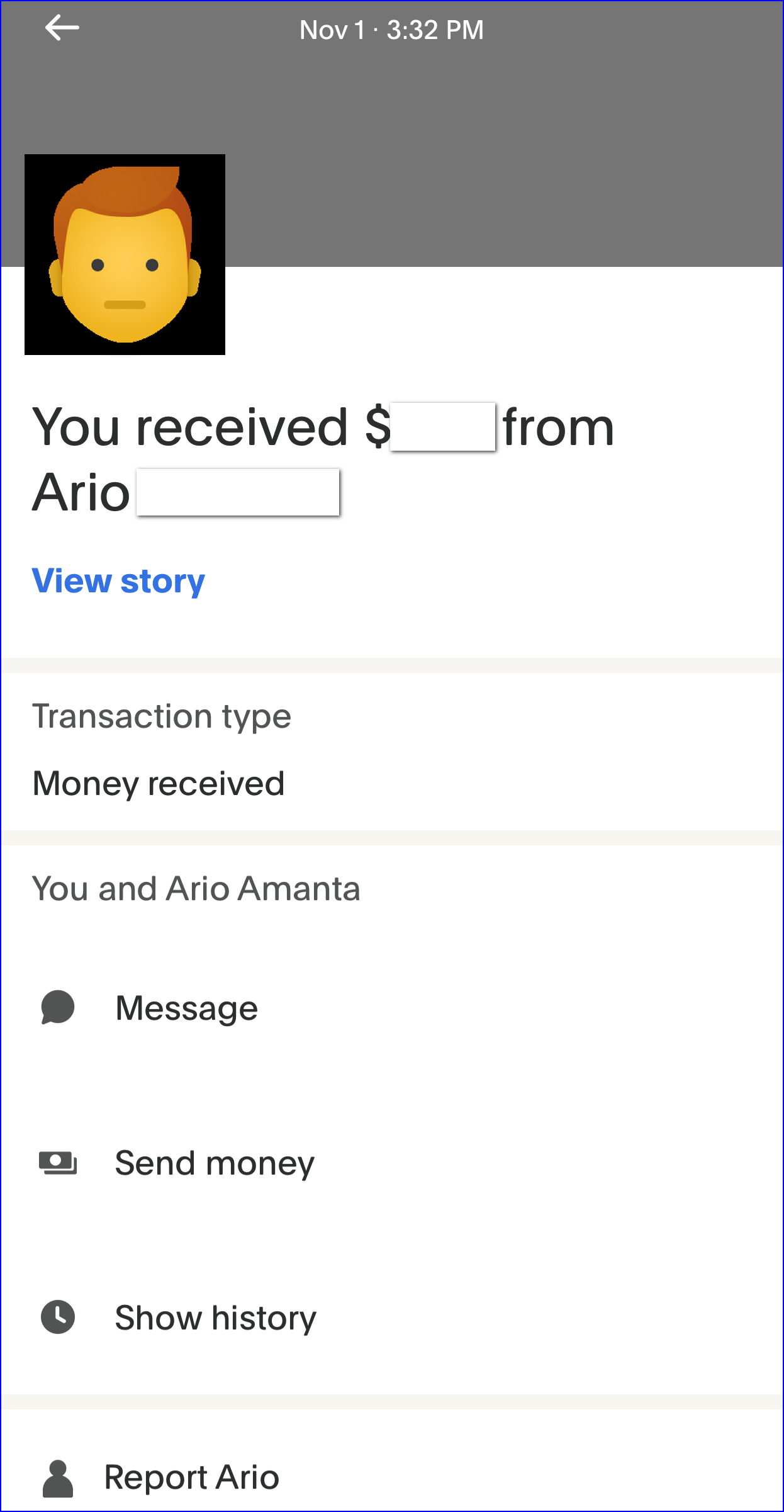This screenshot has width=784, height=1512.
Task: Tap Report Ario option
Action: [392, 1477]
